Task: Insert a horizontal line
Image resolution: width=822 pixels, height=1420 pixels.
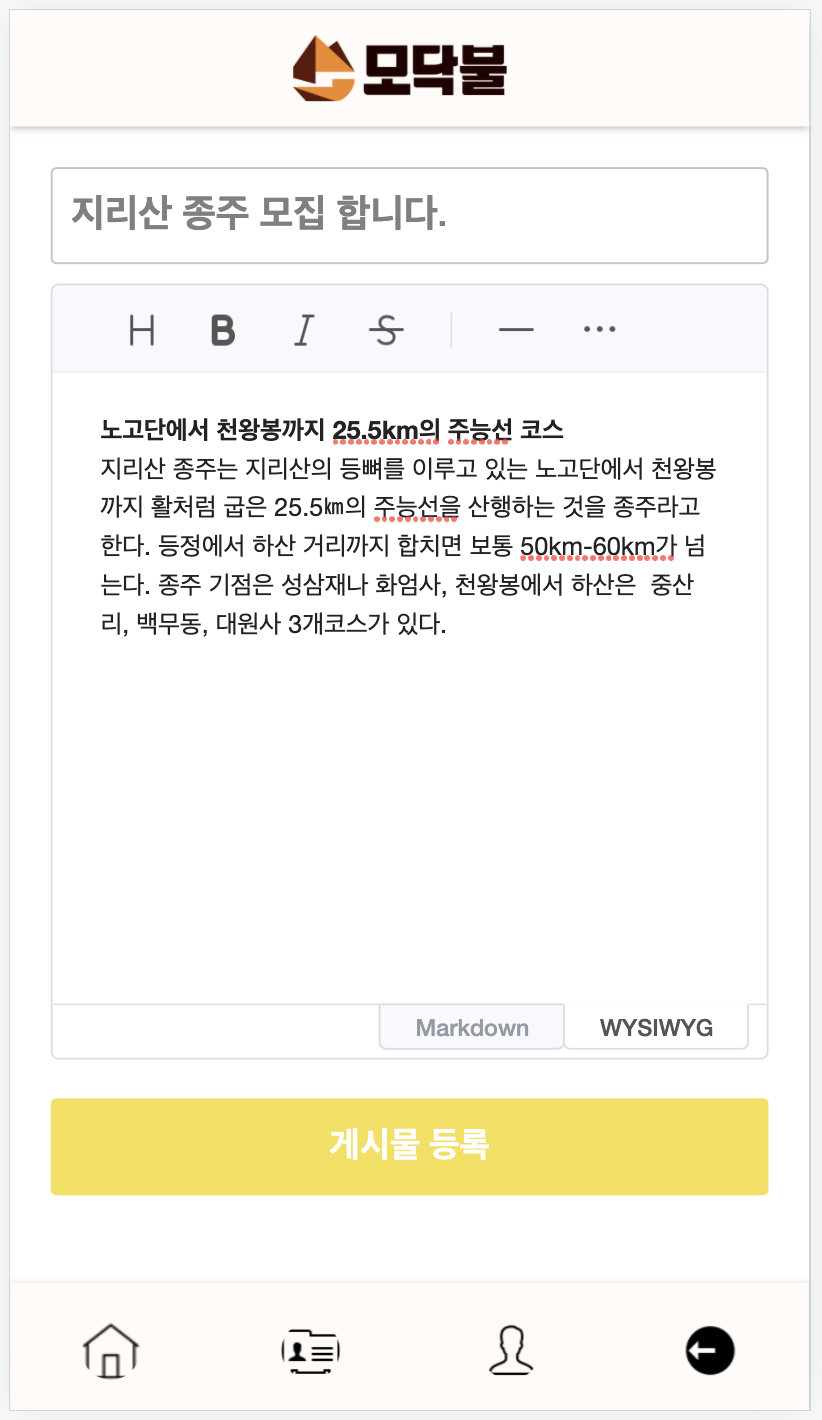Action: click(x=516, y=330)
